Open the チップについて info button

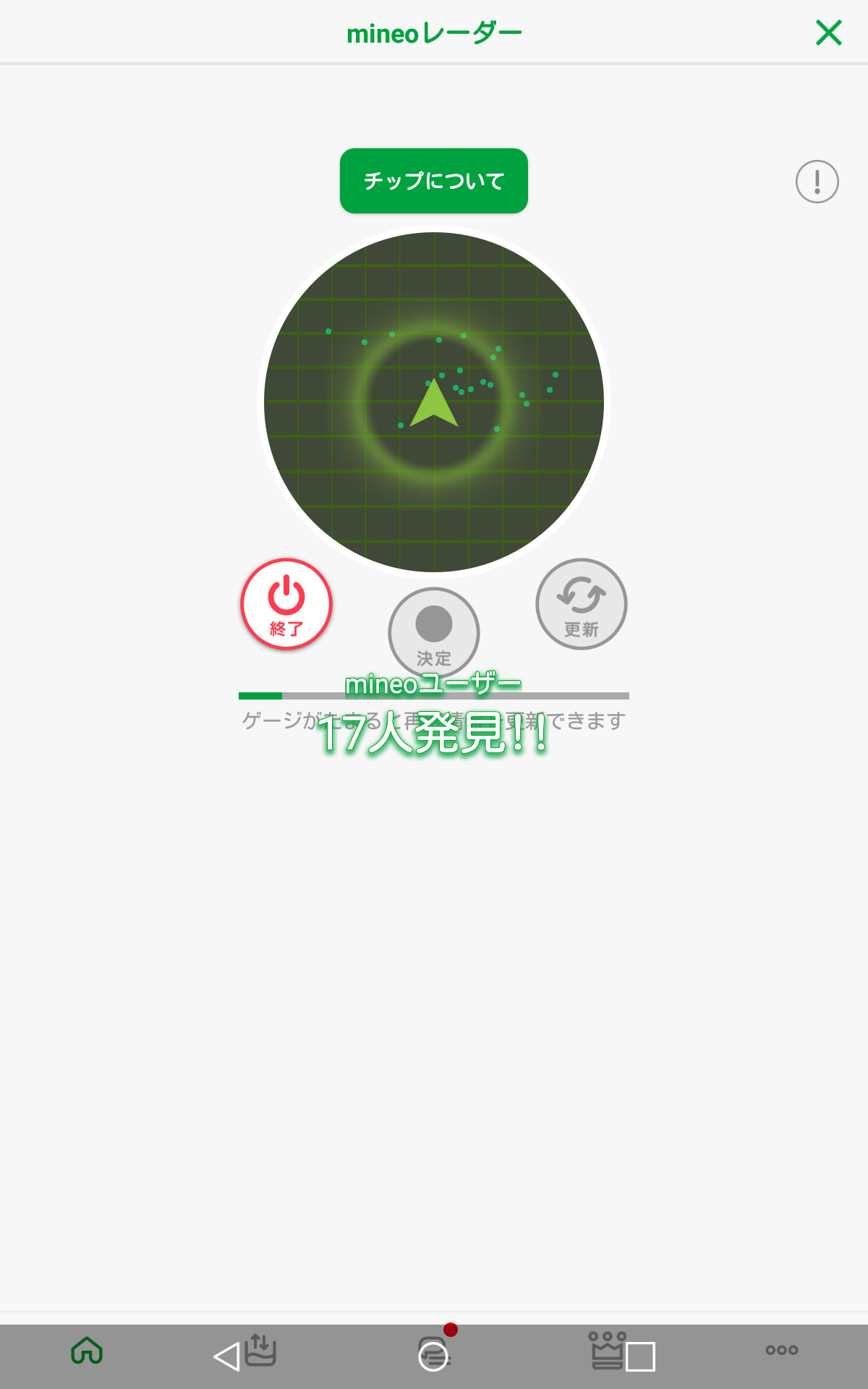click(434, 181)
